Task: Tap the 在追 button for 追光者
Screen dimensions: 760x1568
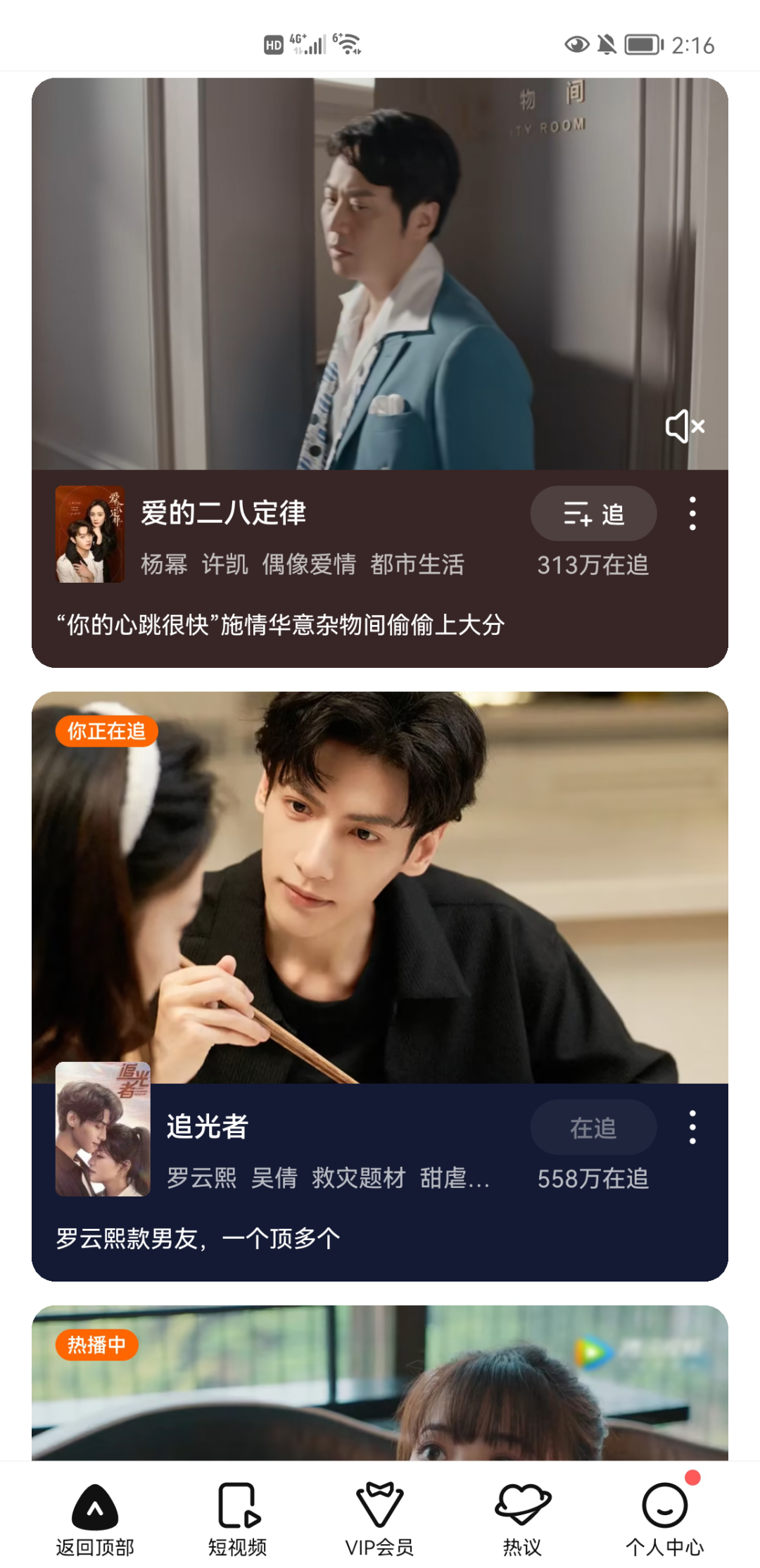Action: coord(593,1127)
